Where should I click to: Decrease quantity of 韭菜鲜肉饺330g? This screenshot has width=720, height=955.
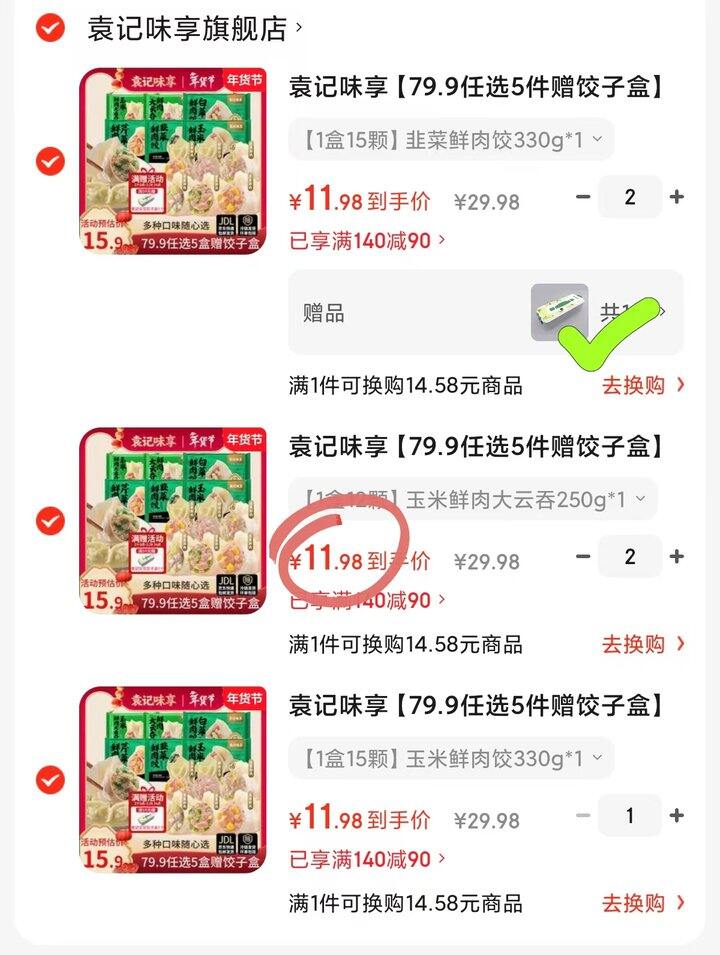(583, 197)
